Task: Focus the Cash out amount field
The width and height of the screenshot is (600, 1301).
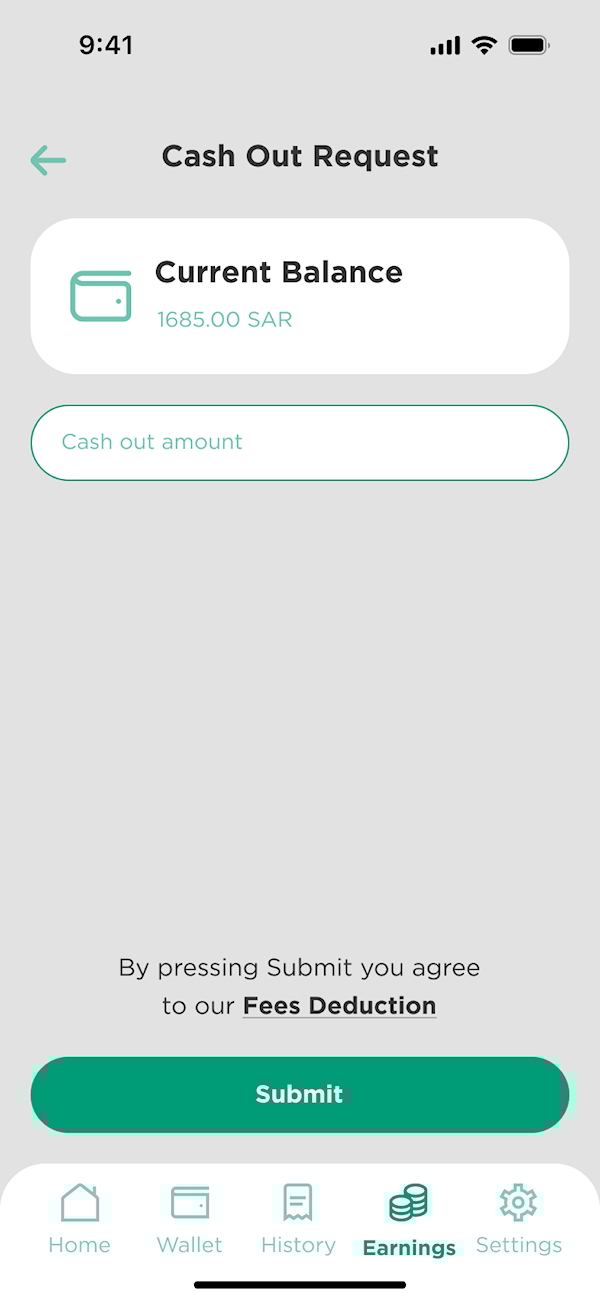Action: 300,443
